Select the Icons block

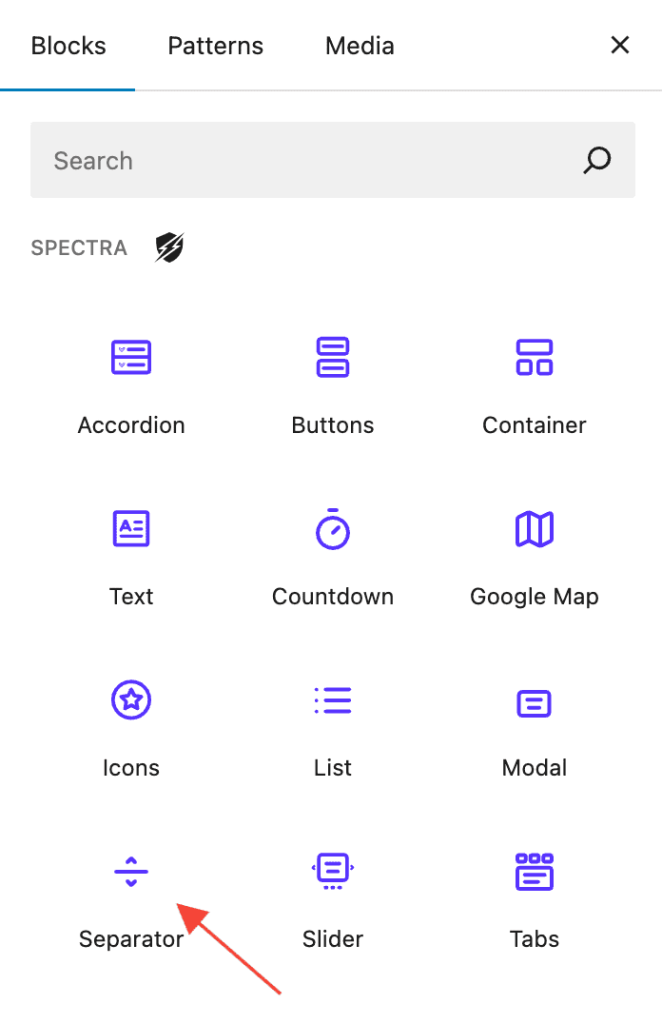tap(131, 727)
